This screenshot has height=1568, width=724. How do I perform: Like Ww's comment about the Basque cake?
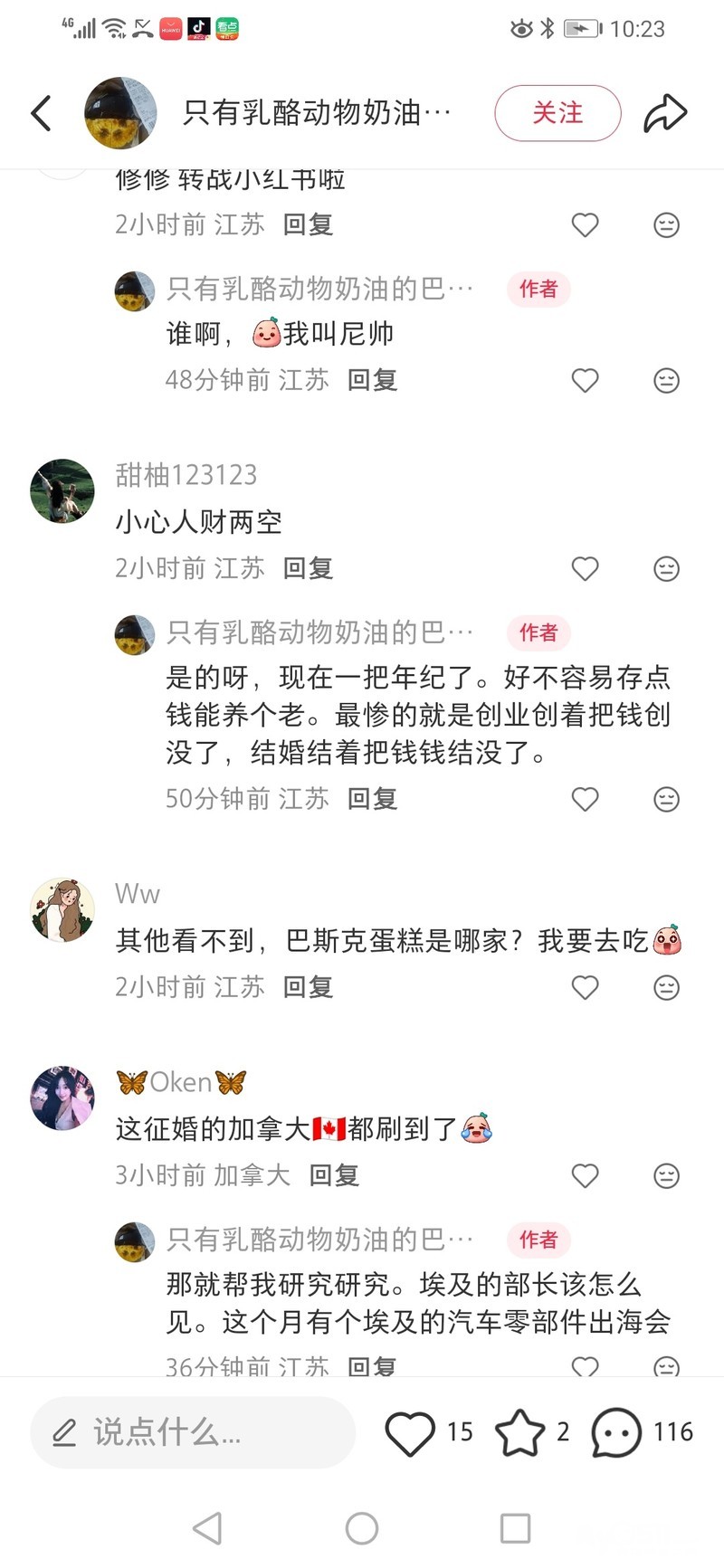point(586,987)
